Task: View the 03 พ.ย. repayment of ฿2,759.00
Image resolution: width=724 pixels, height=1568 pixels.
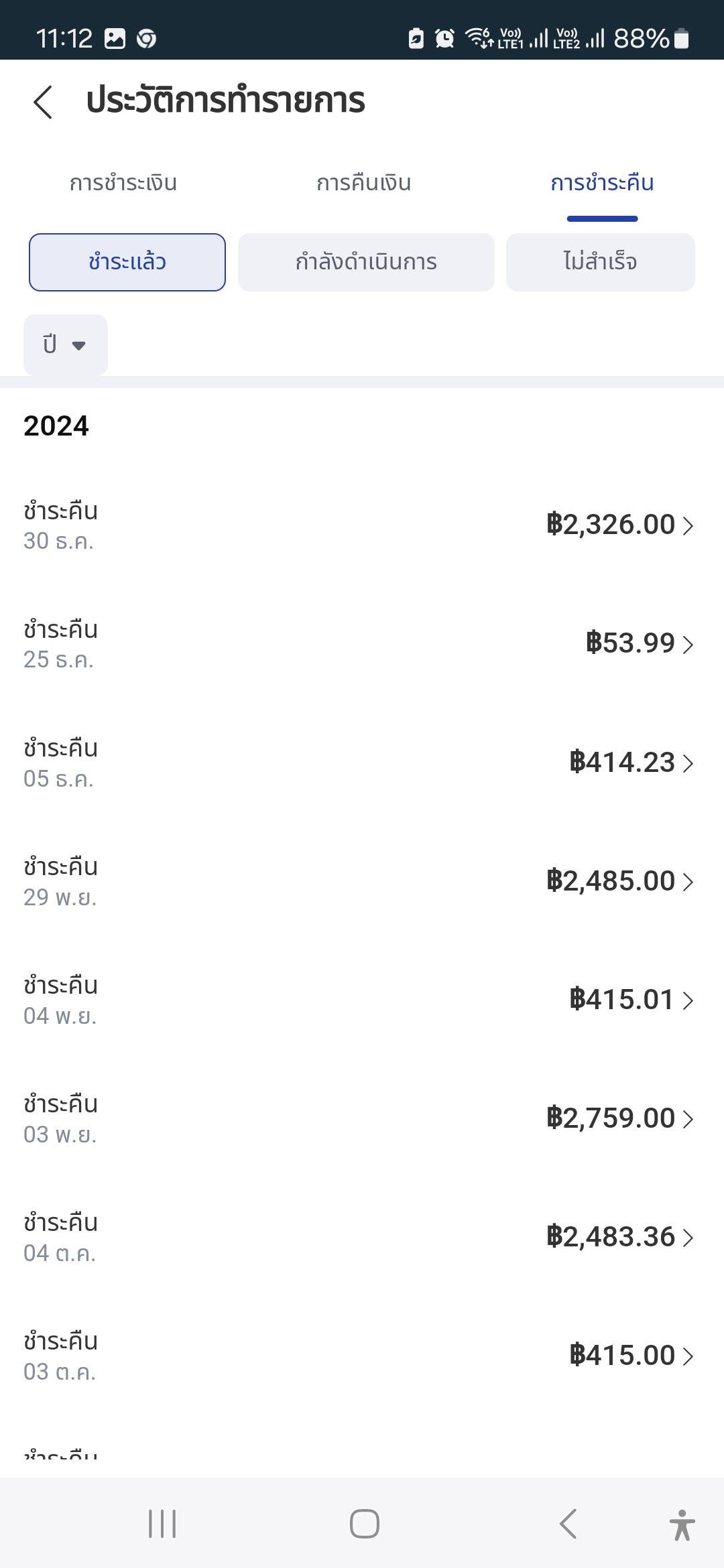Action: click(362, 1118)
